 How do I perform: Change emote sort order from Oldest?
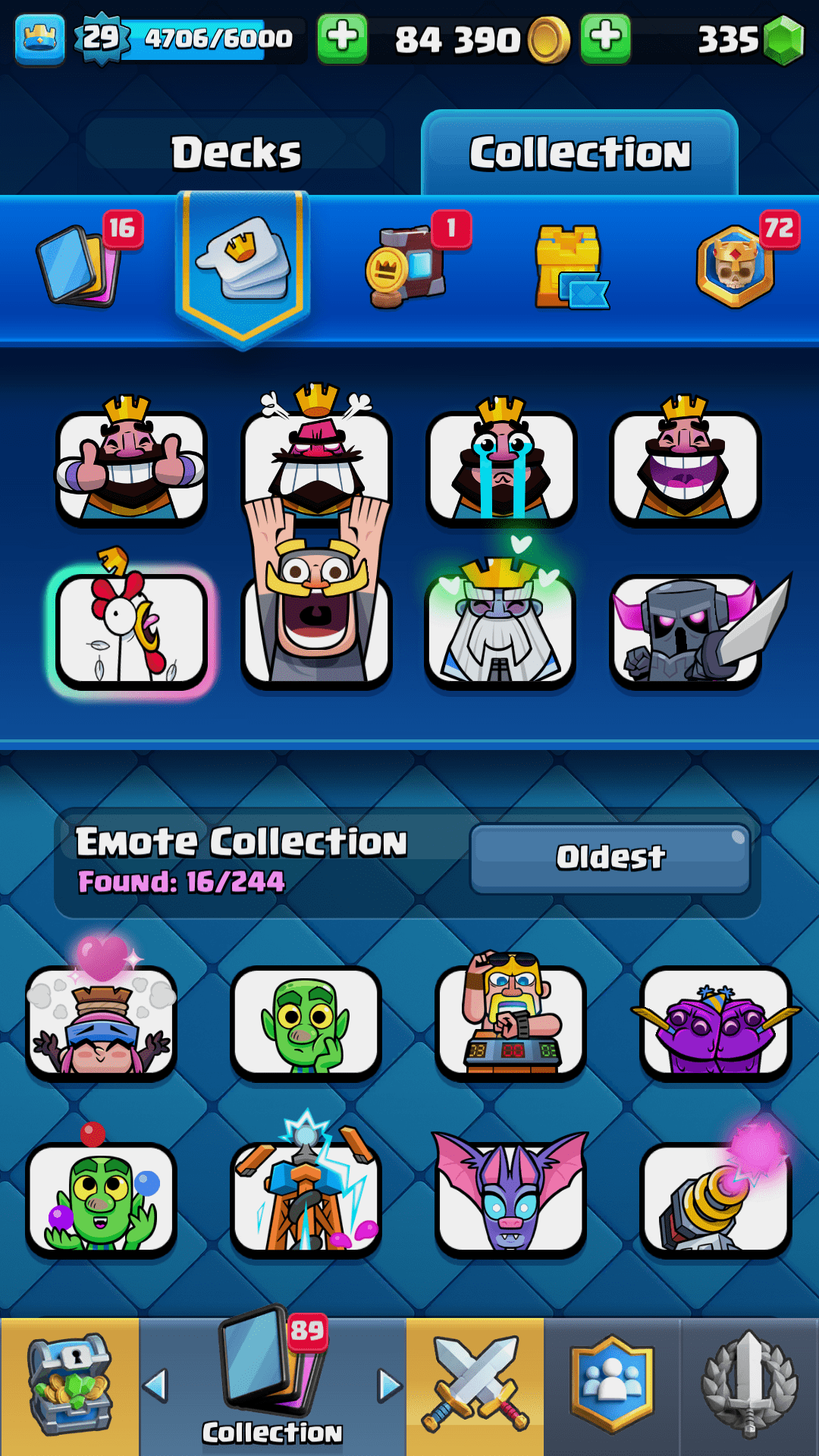point(610,858)
